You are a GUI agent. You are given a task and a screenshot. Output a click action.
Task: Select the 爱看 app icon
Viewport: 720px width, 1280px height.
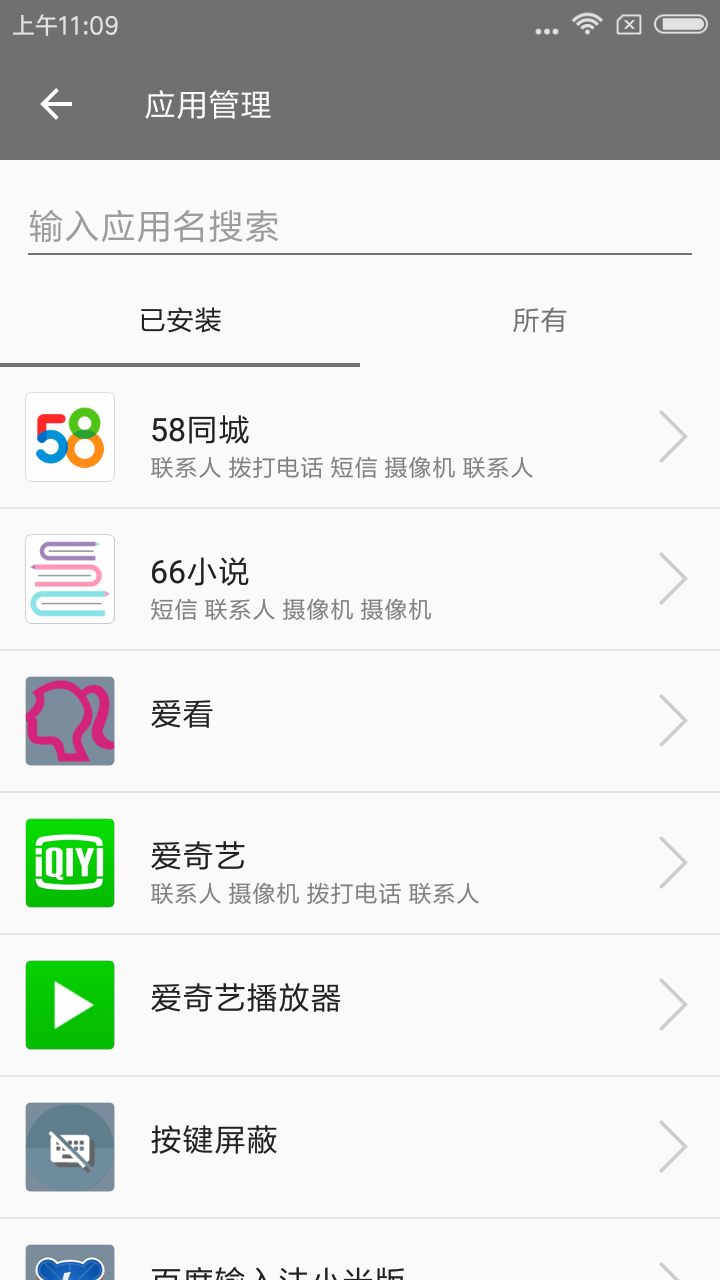[x=69, y=720]
